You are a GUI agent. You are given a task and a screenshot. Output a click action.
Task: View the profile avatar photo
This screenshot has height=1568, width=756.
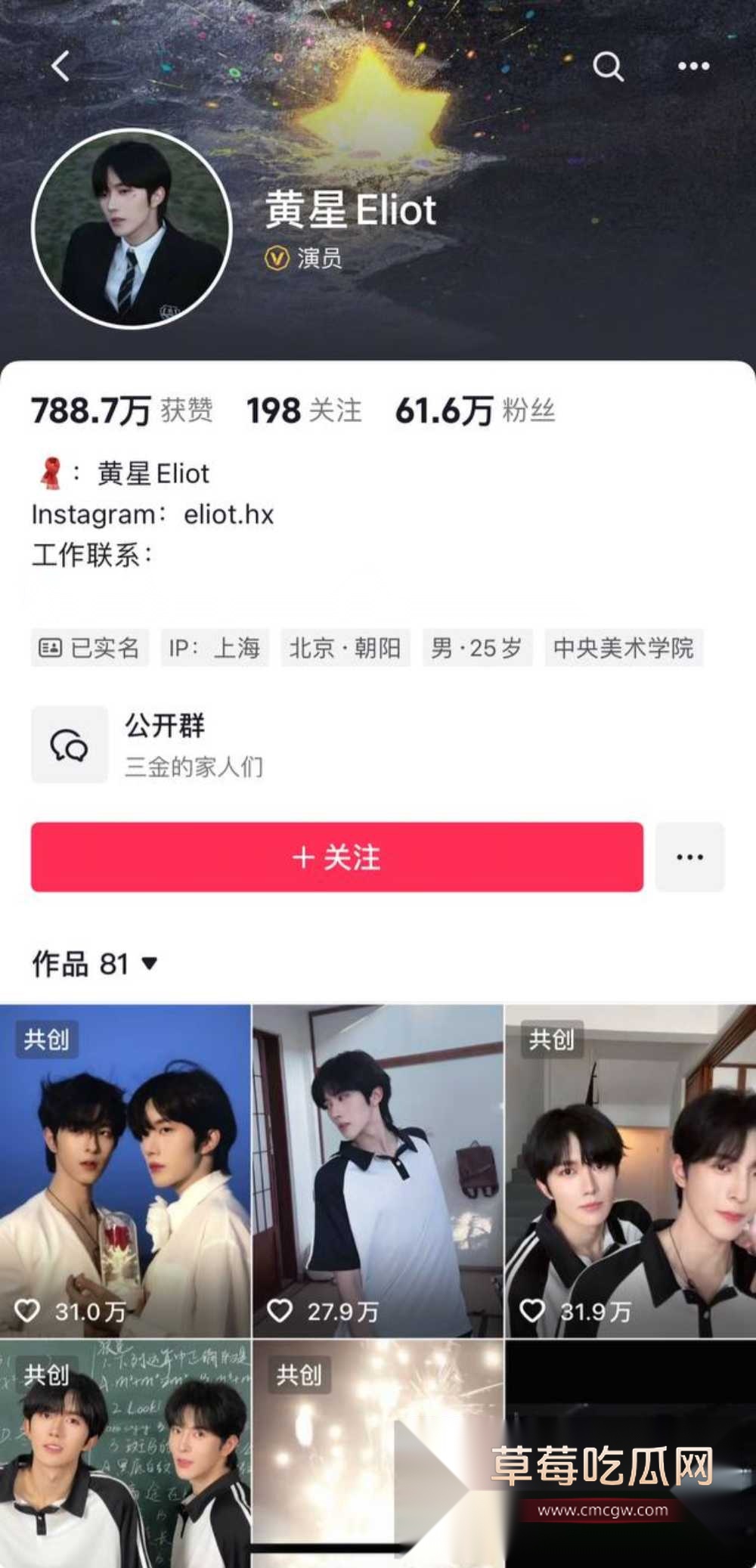click(x=132, y=228)
